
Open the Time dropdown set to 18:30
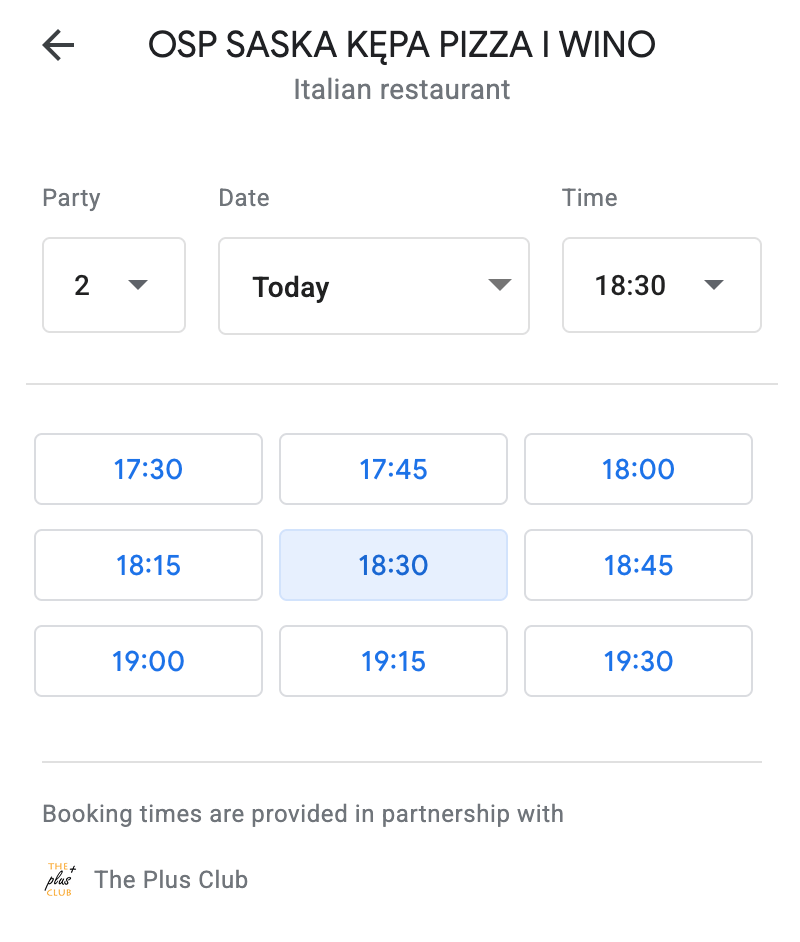click(x=661, y=285)
